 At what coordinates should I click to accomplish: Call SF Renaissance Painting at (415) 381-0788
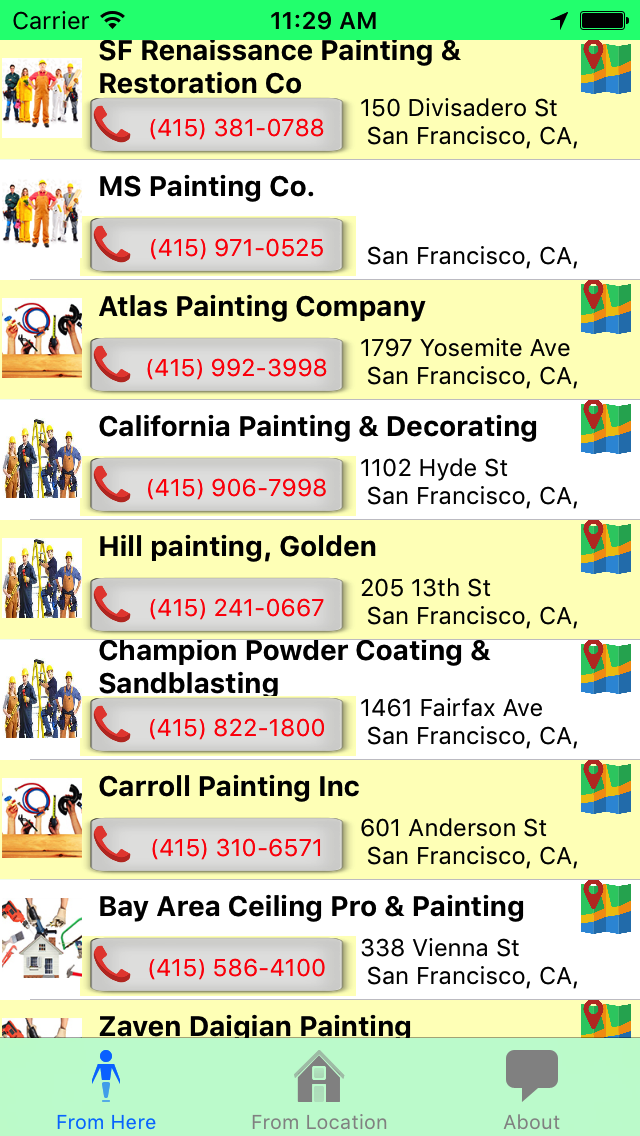(x=217, y=127)
